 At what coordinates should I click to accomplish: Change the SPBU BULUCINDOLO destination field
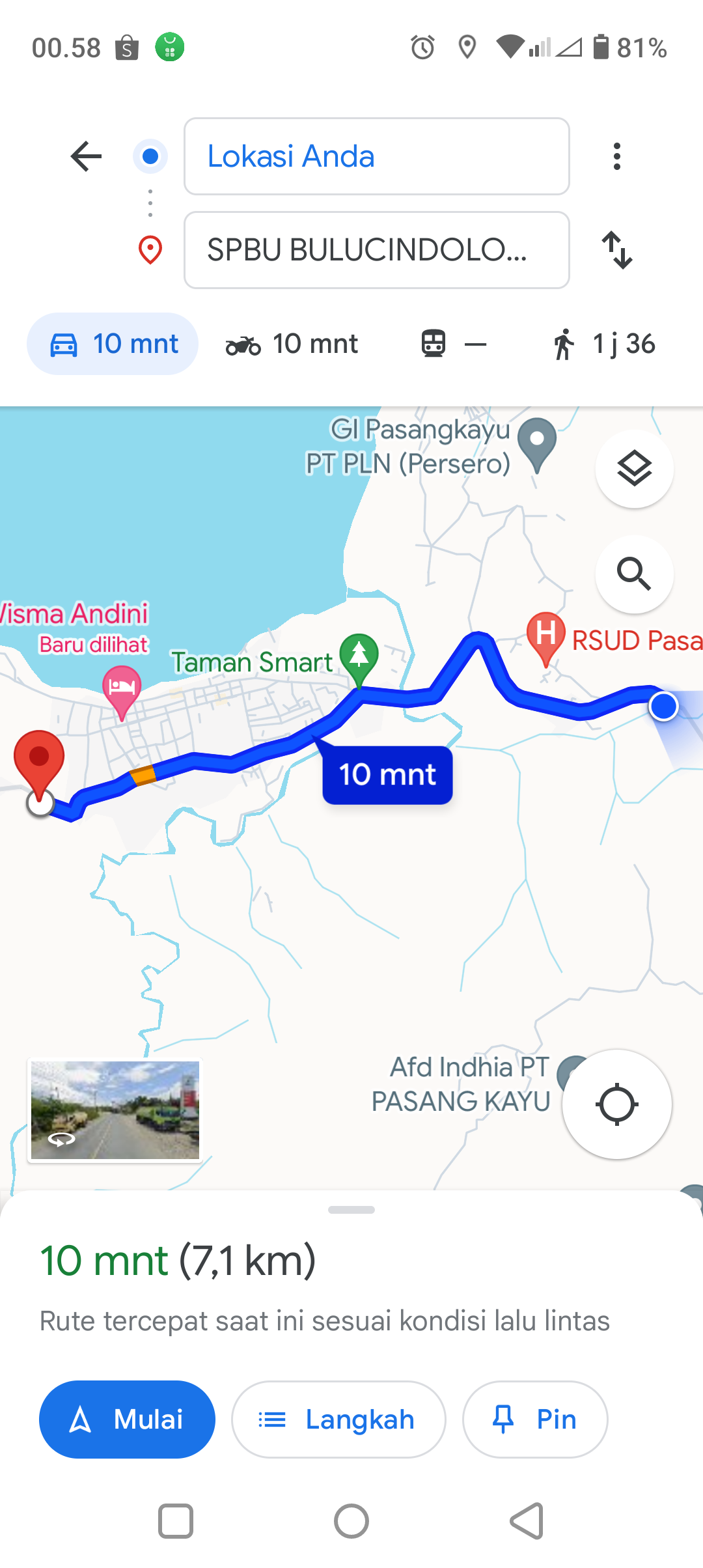[377, 250]
